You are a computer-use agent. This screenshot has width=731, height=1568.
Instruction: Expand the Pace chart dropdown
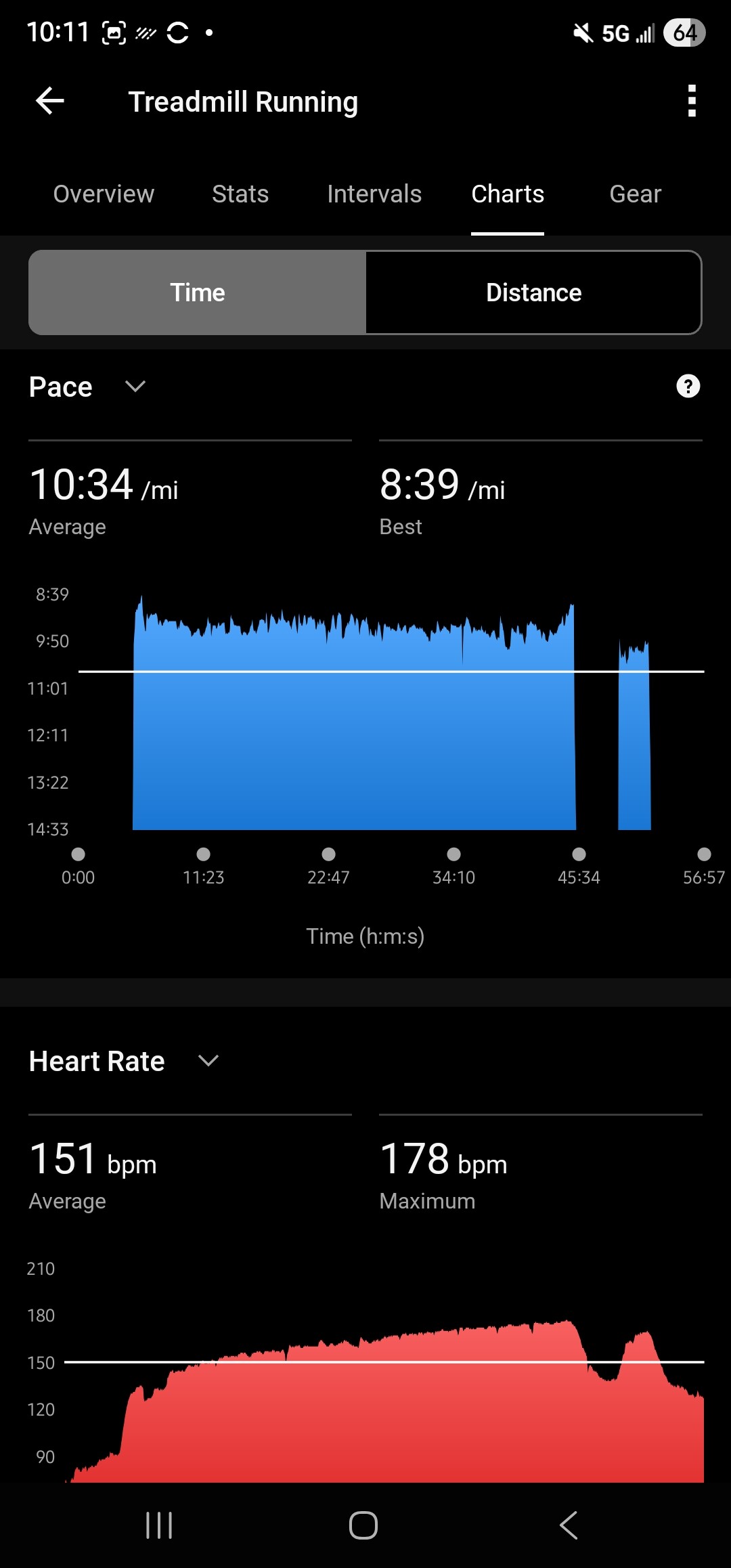(x=135, y=387)
